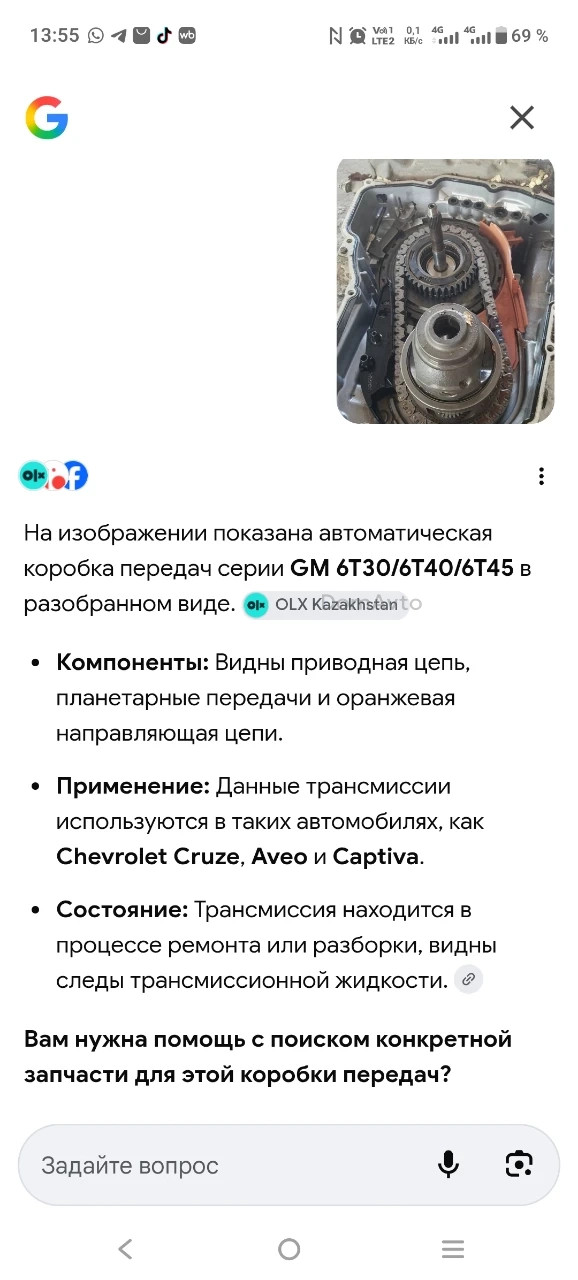Open the source icons cluster

tap(54, 476)
